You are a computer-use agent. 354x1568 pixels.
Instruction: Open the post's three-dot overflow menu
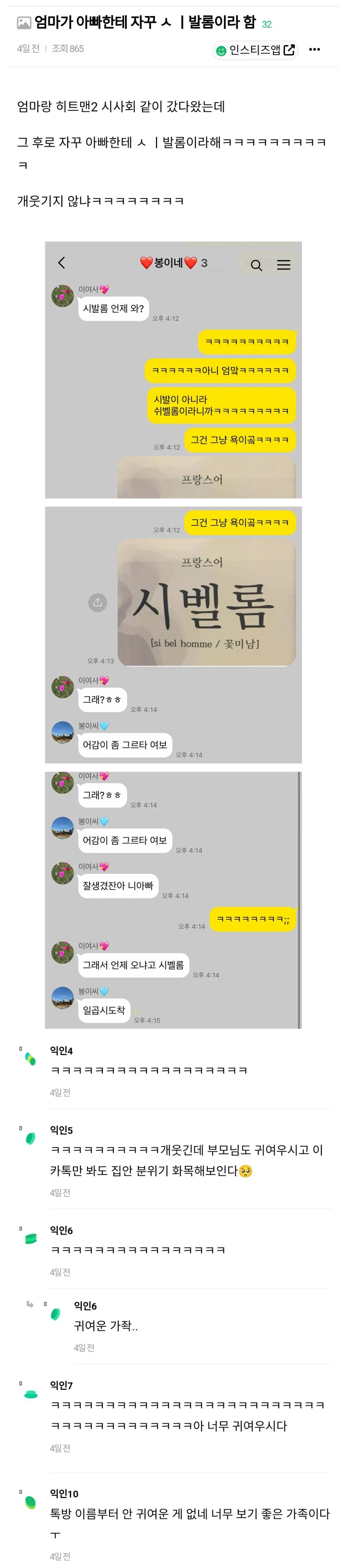coord(314,50)
